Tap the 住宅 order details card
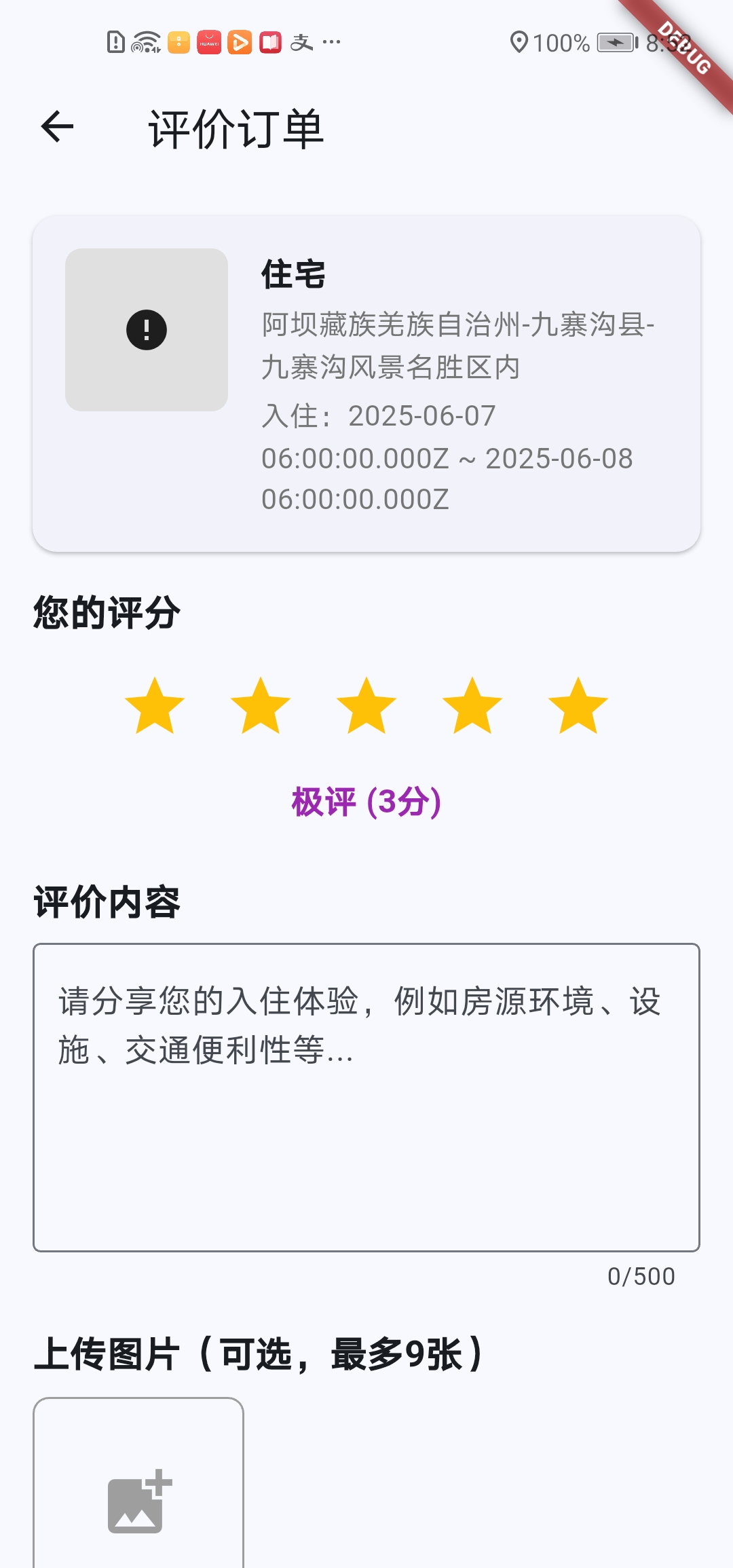This screenshot has width=733, height=1568. (x=366, y=377)
